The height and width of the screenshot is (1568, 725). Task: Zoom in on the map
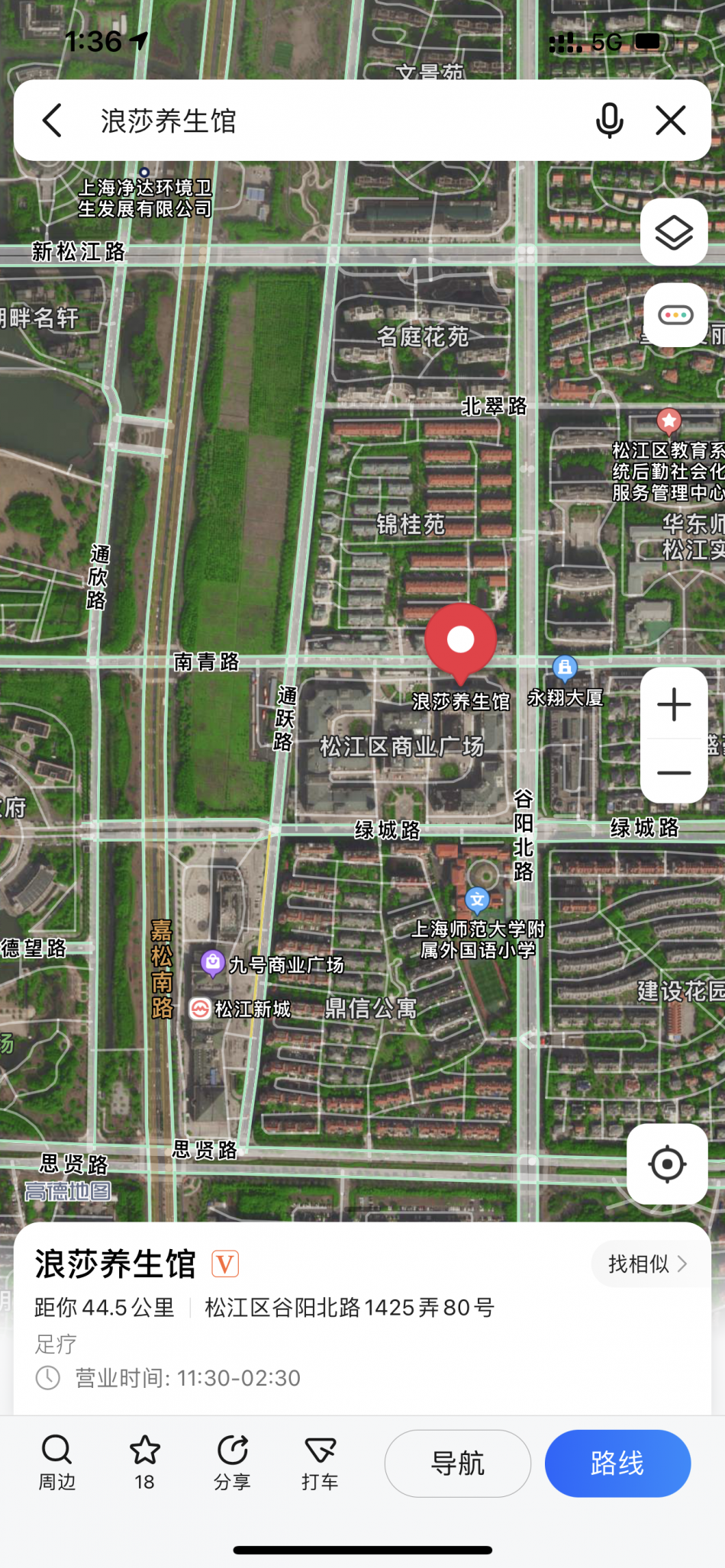[674, 704]
